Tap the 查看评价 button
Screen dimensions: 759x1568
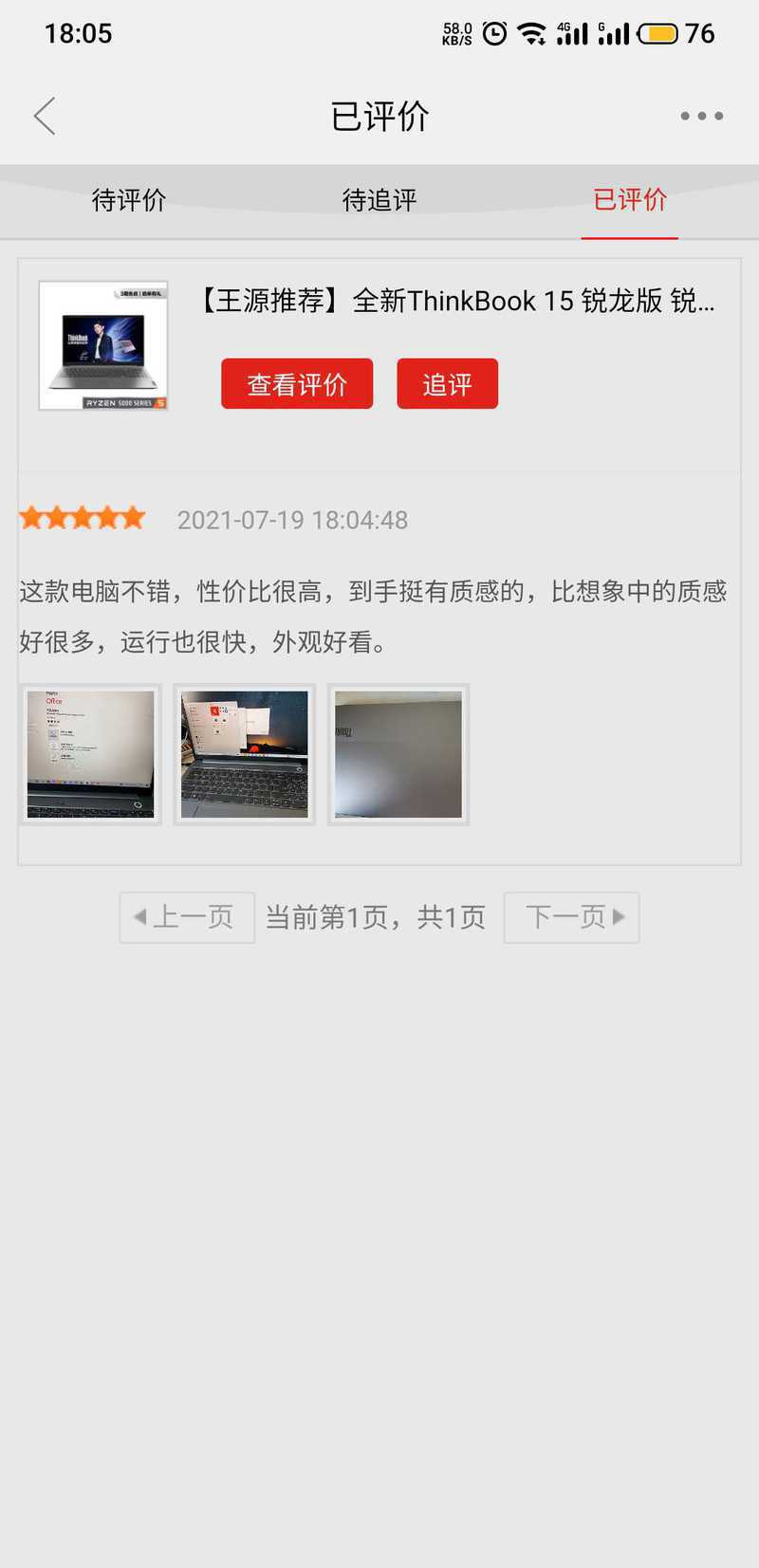297,383
